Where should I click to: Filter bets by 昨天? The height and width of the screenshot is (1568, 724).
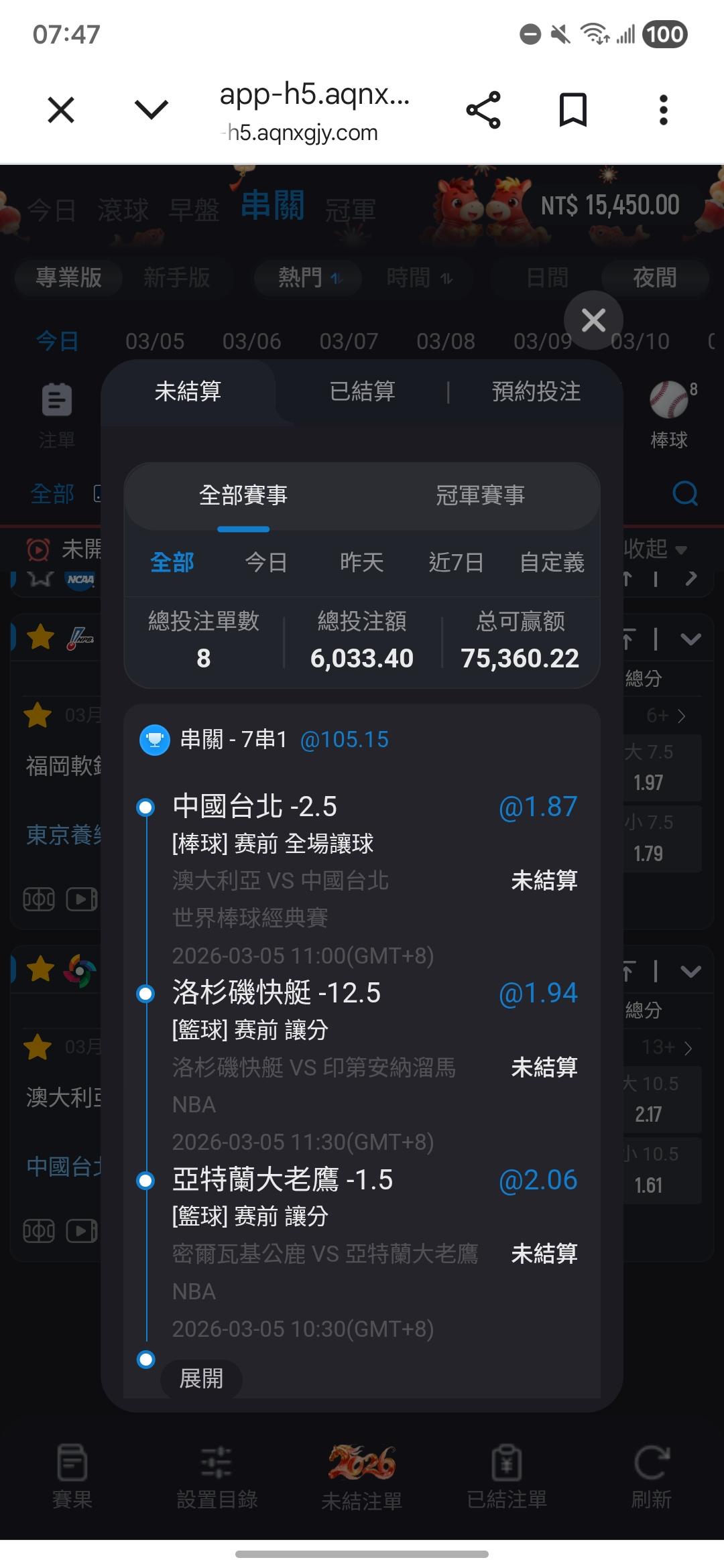361,562
